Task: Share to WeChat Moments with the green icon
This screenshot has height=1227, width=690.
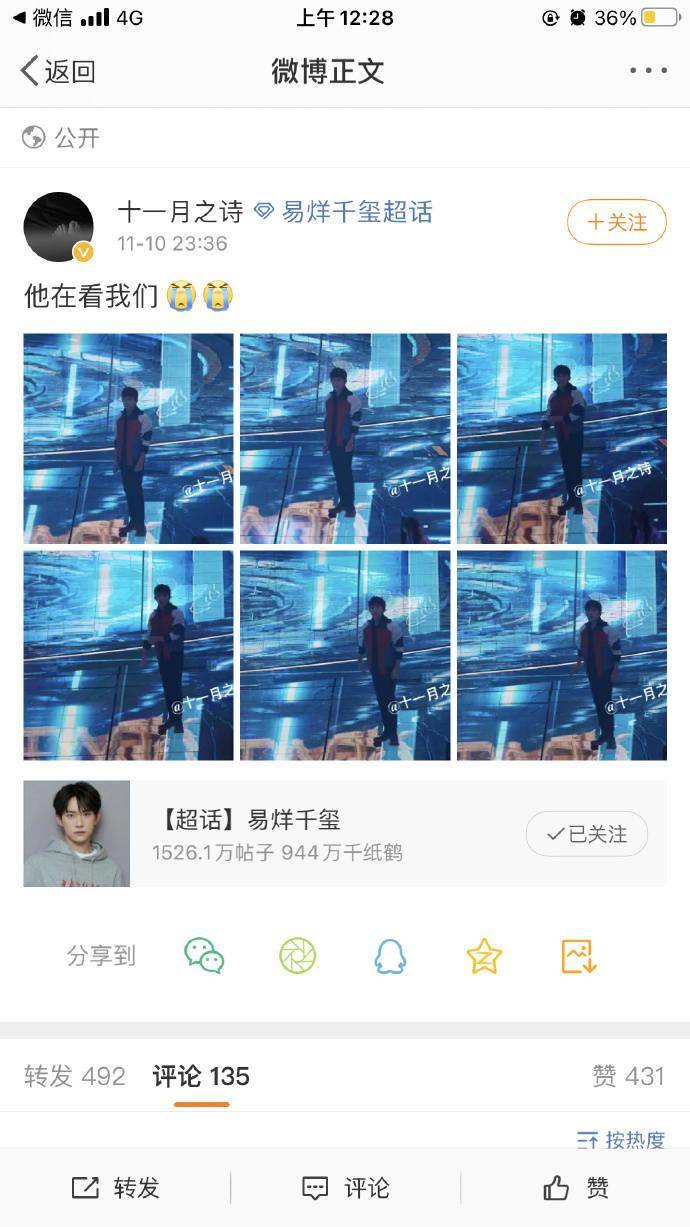Action: [297, 956]
